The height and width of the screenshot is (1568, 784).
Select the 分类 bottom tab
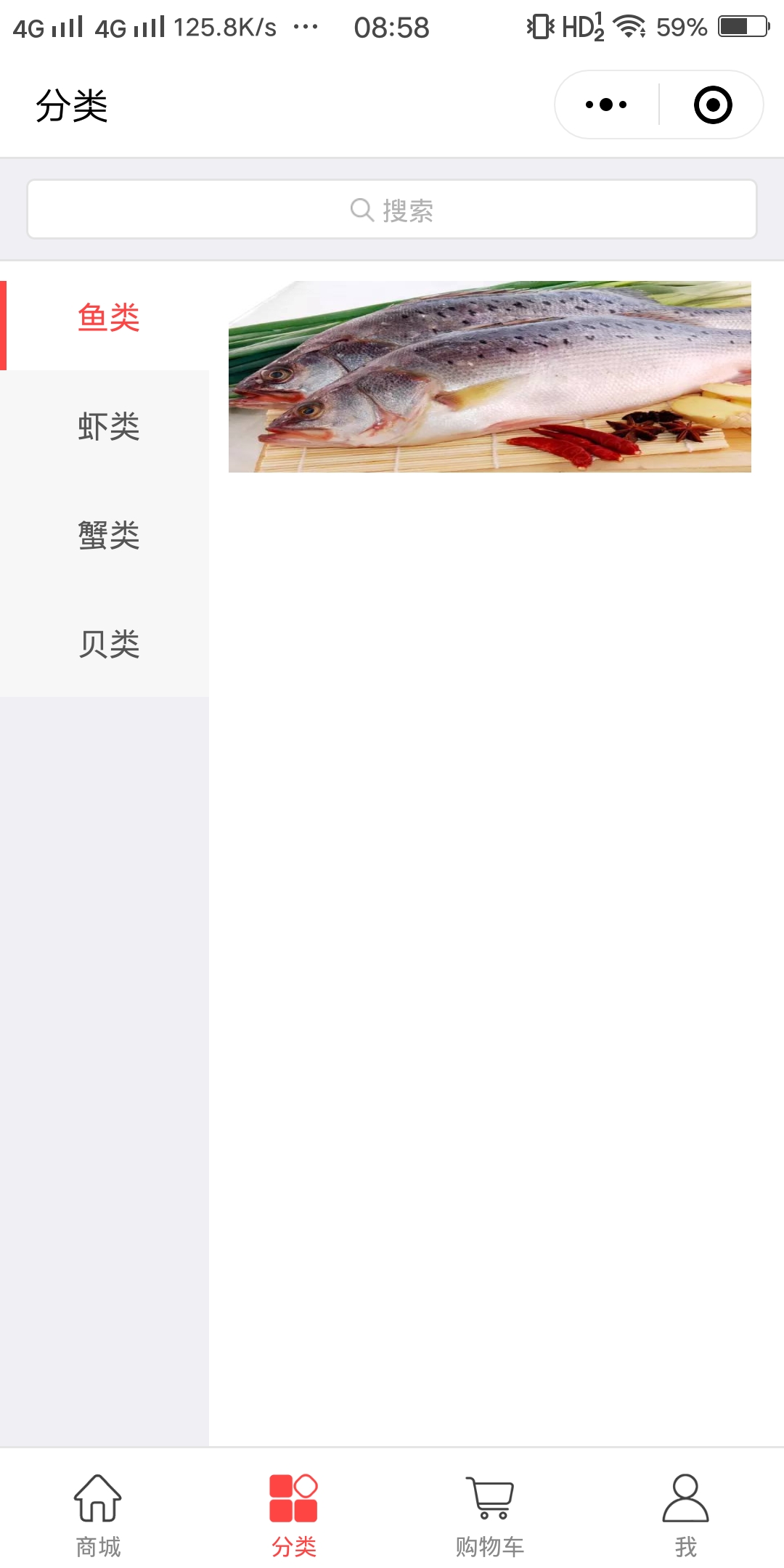293,1515
